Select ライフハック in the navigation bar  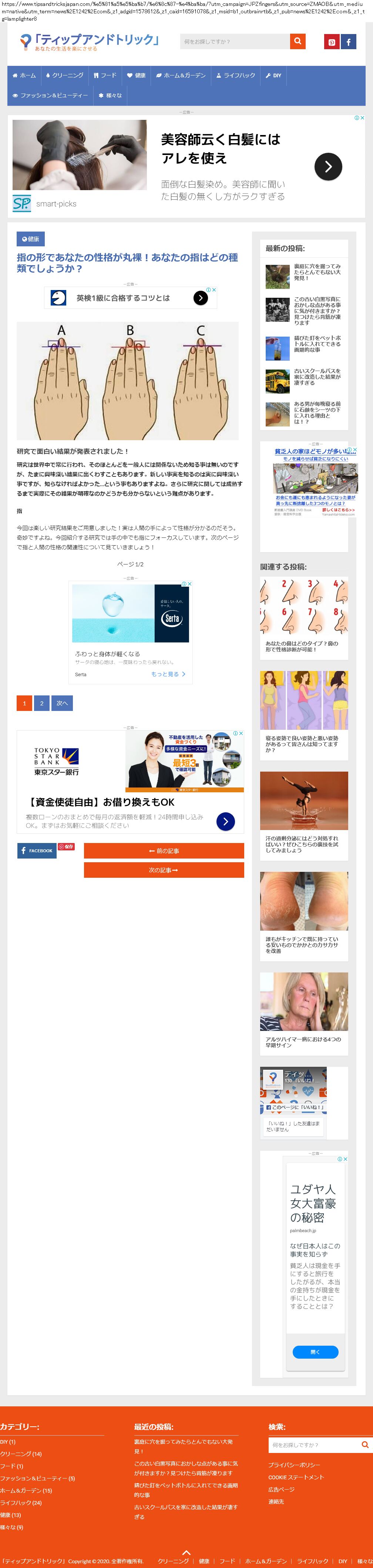(x=235, y=75)
